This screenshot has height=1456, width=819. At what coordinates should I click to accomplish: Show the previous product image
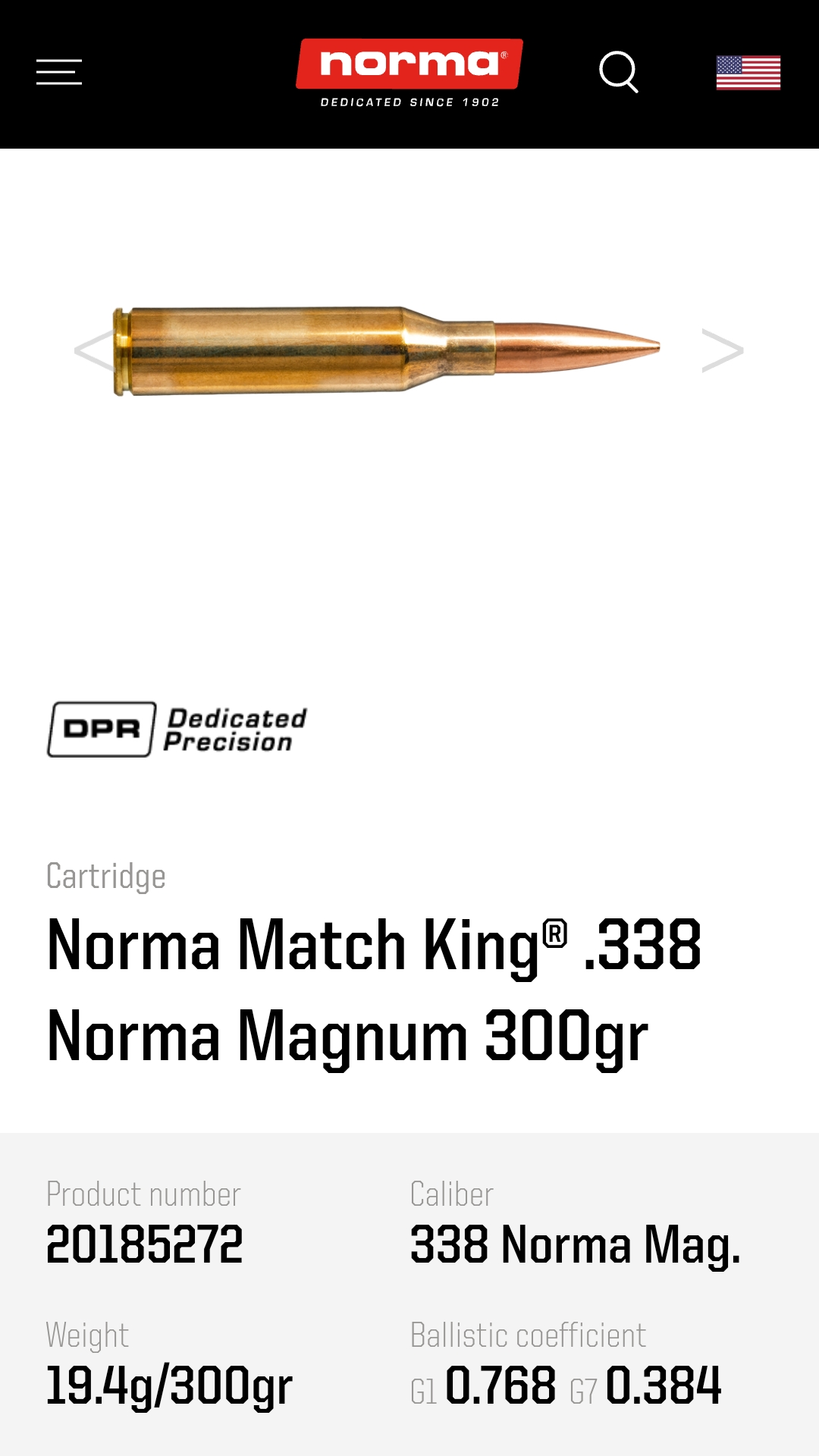93,350
